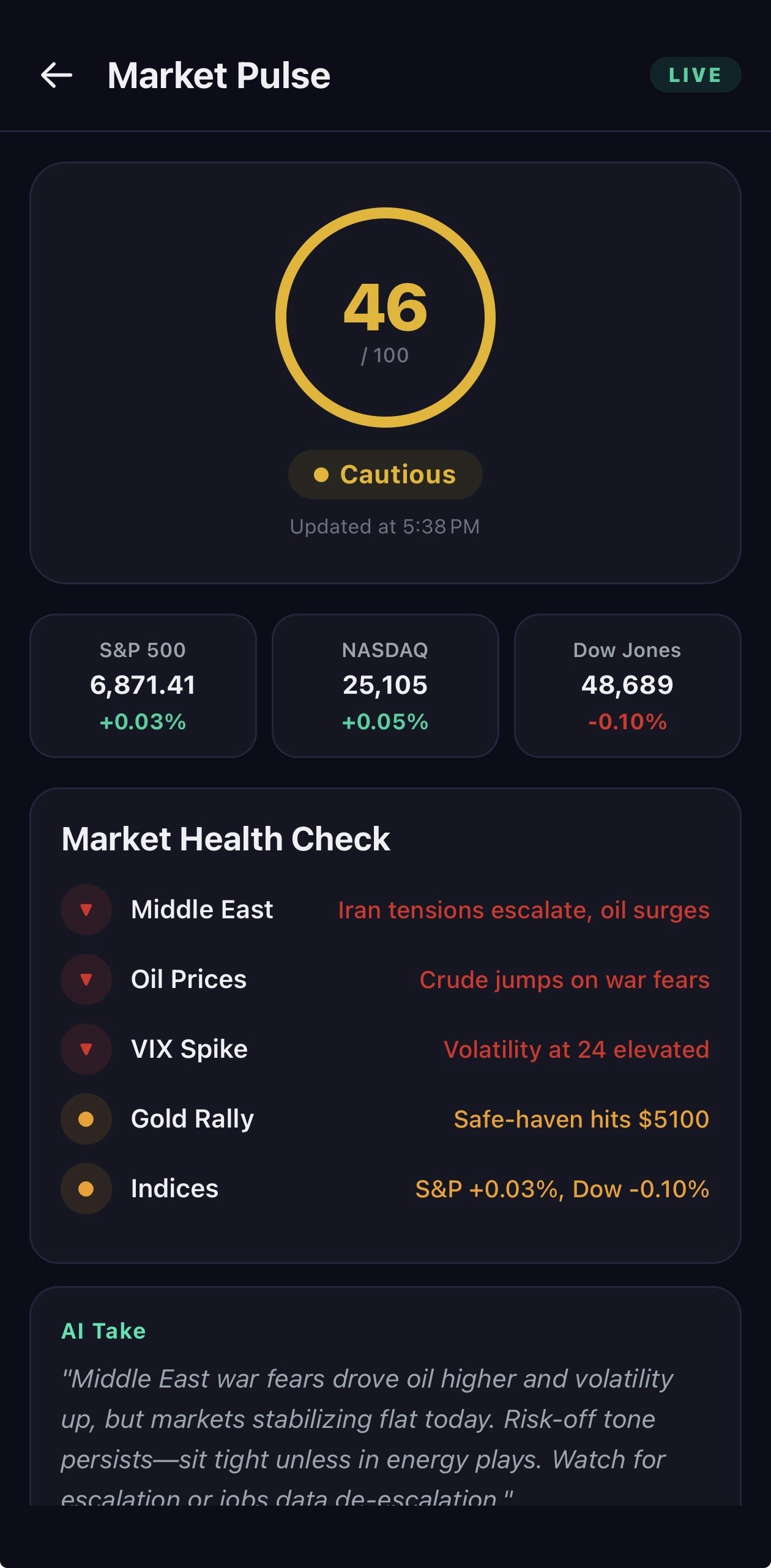This screenshot has height=1568, width=771.
Task: Click the yellow dot inside the Cautious badge
Action: [x=321, y=474]
